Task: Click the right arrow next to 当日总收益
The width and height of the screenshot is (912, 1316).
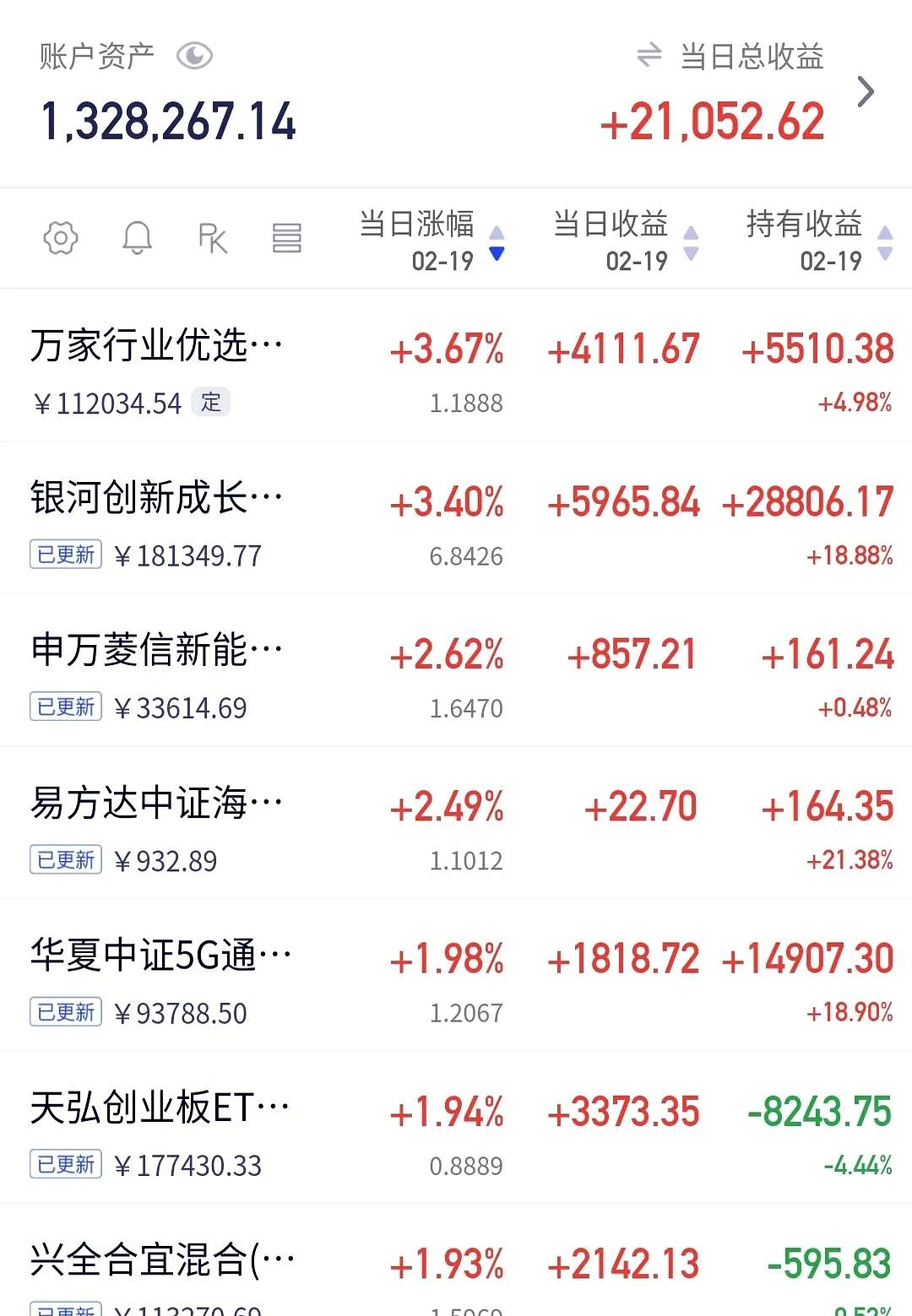Action: tap(865, 91)
